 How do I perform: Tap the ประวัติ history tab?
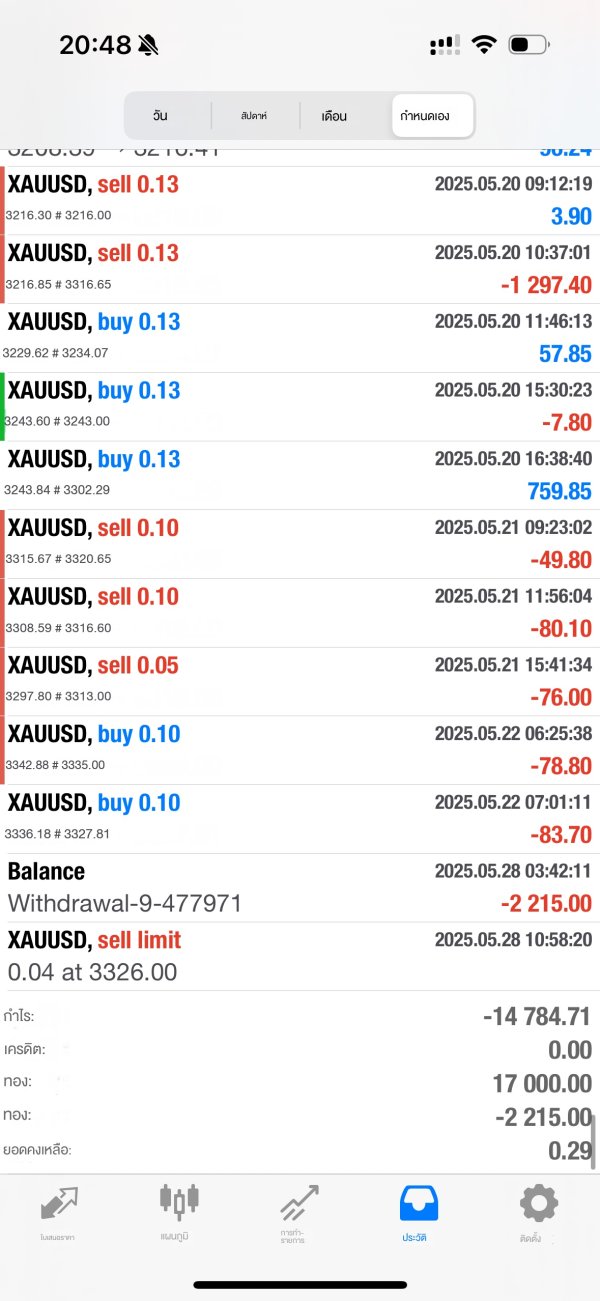tap(419, 1211)
